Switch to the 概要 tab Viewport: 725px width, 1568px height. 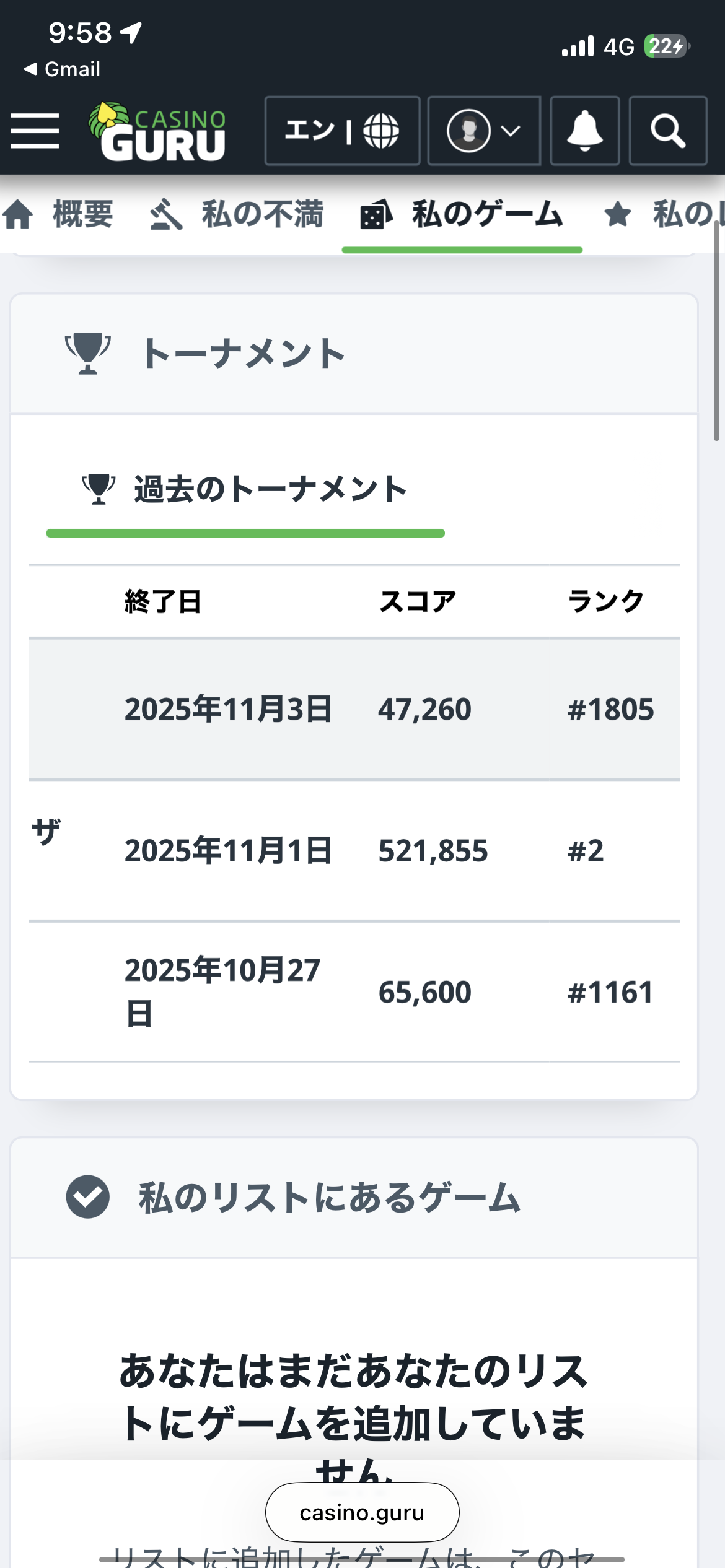[x=83, y=216]
